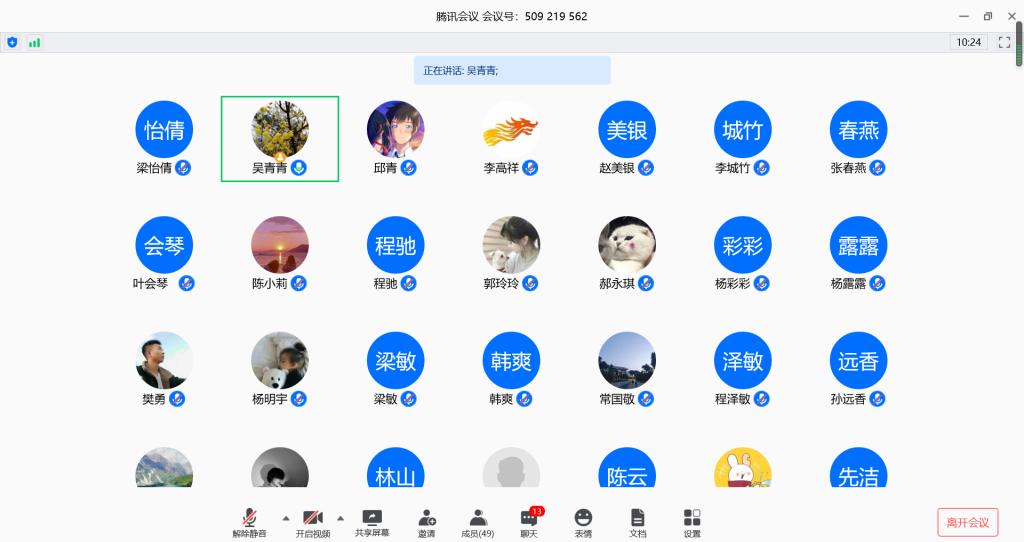Open the emoji reactions (表情)
Screen dimensions: 1024x542
583,521
